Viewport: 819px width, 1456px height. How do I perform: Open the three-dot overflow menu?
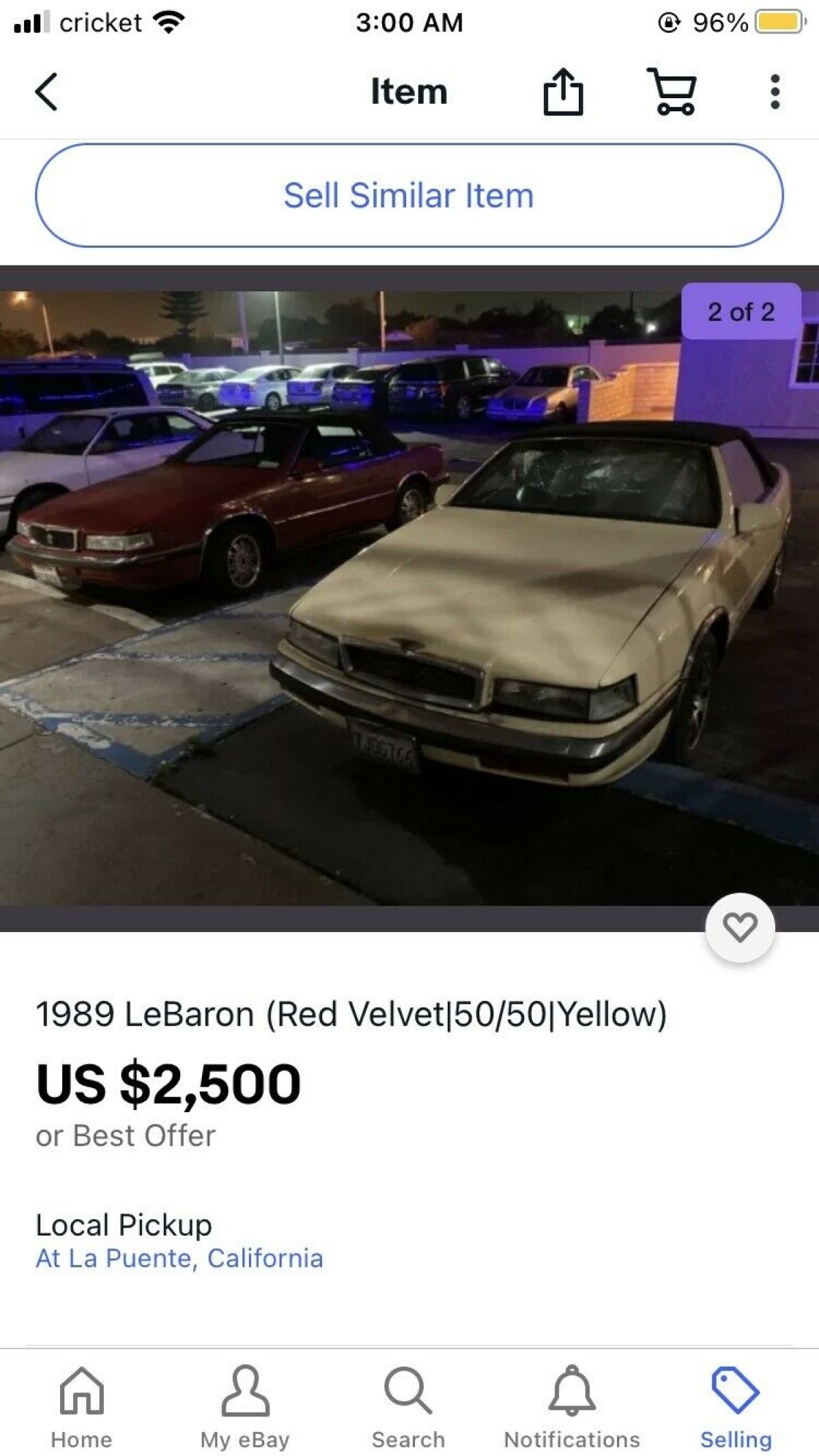coord(775,91)
